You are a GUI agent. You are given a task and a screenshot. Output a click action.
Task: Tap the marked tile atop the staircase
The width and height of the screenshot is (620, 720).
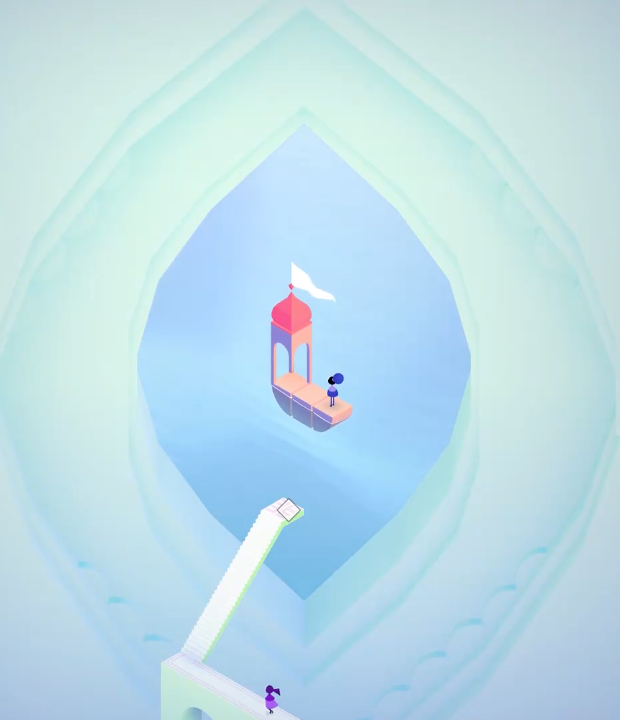287,509
